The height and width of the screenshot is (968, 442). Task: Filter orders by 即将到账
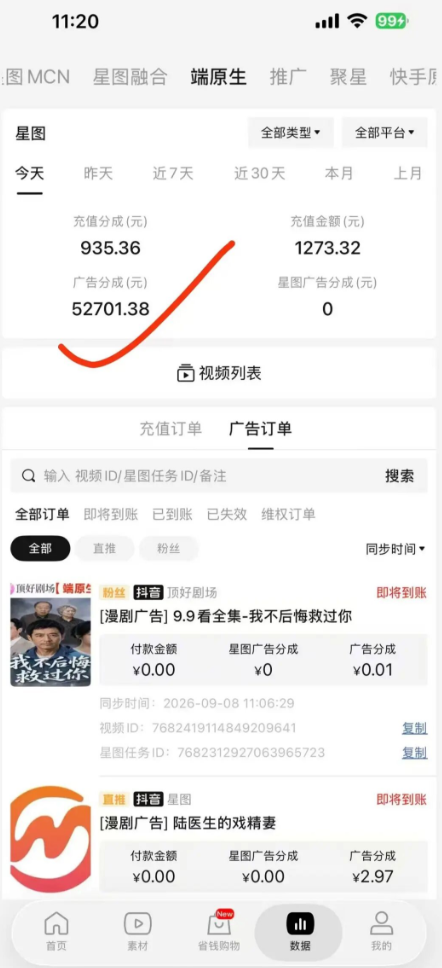(x=110, y=514)
